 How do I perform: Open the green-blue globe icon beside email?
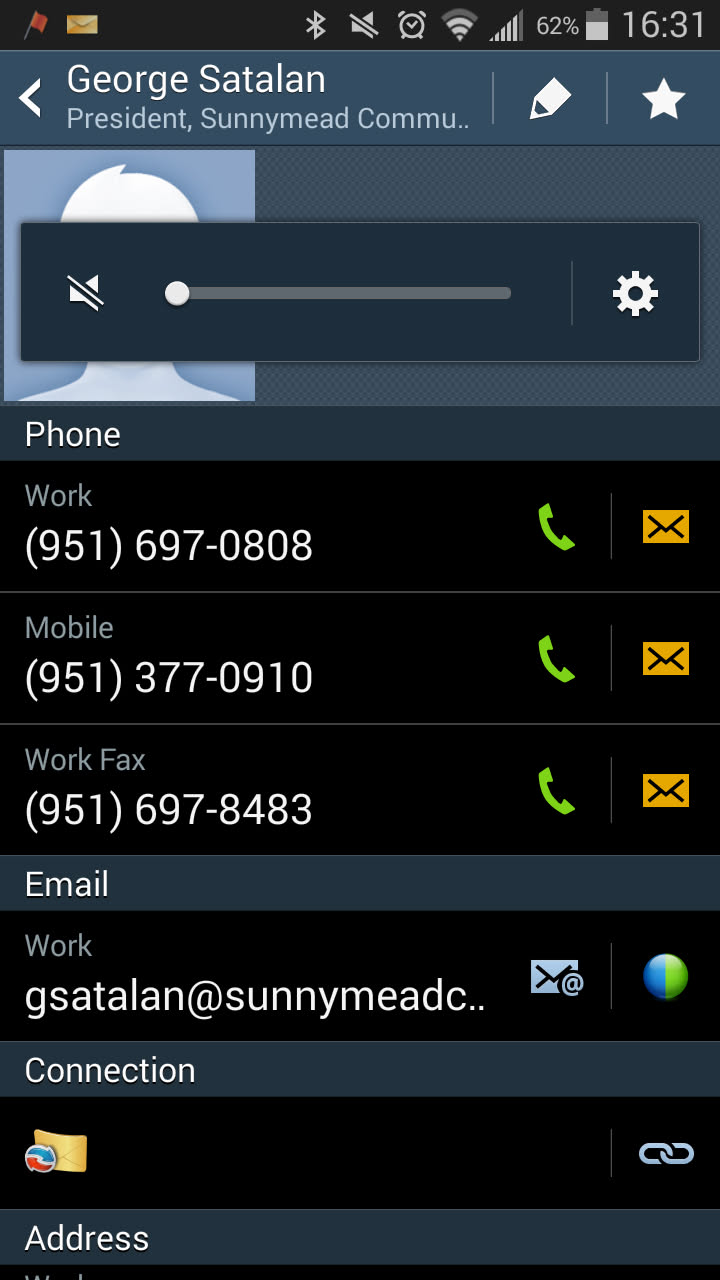point(665,977)
